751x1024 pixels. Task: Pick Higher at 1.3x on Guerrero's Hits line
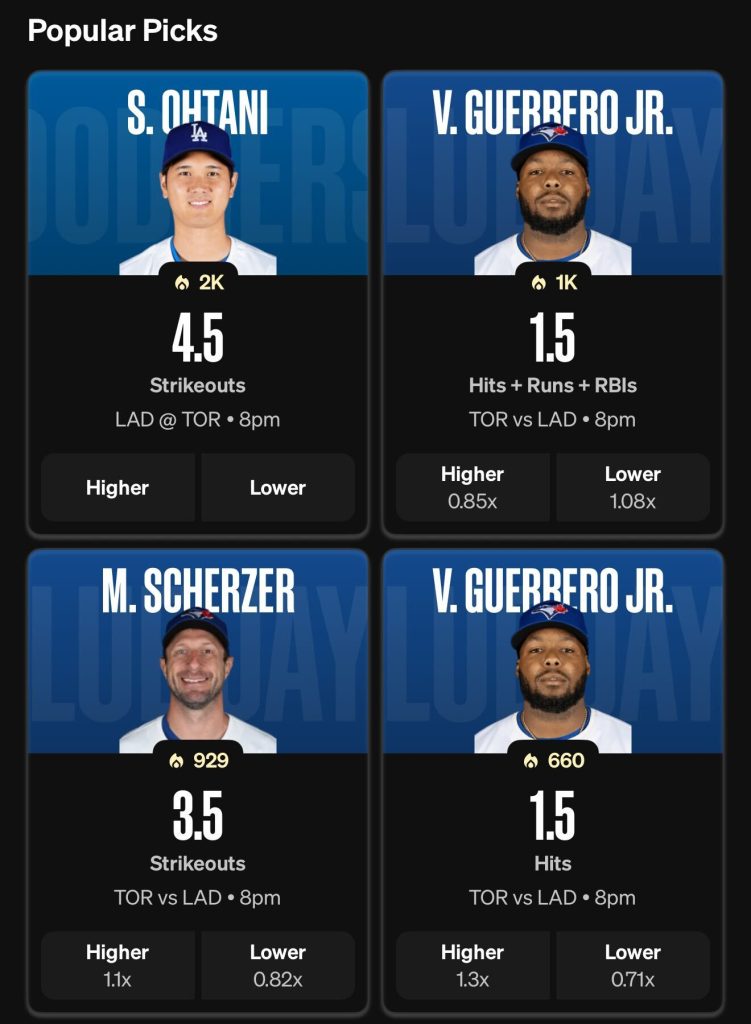tap(471, 964)
